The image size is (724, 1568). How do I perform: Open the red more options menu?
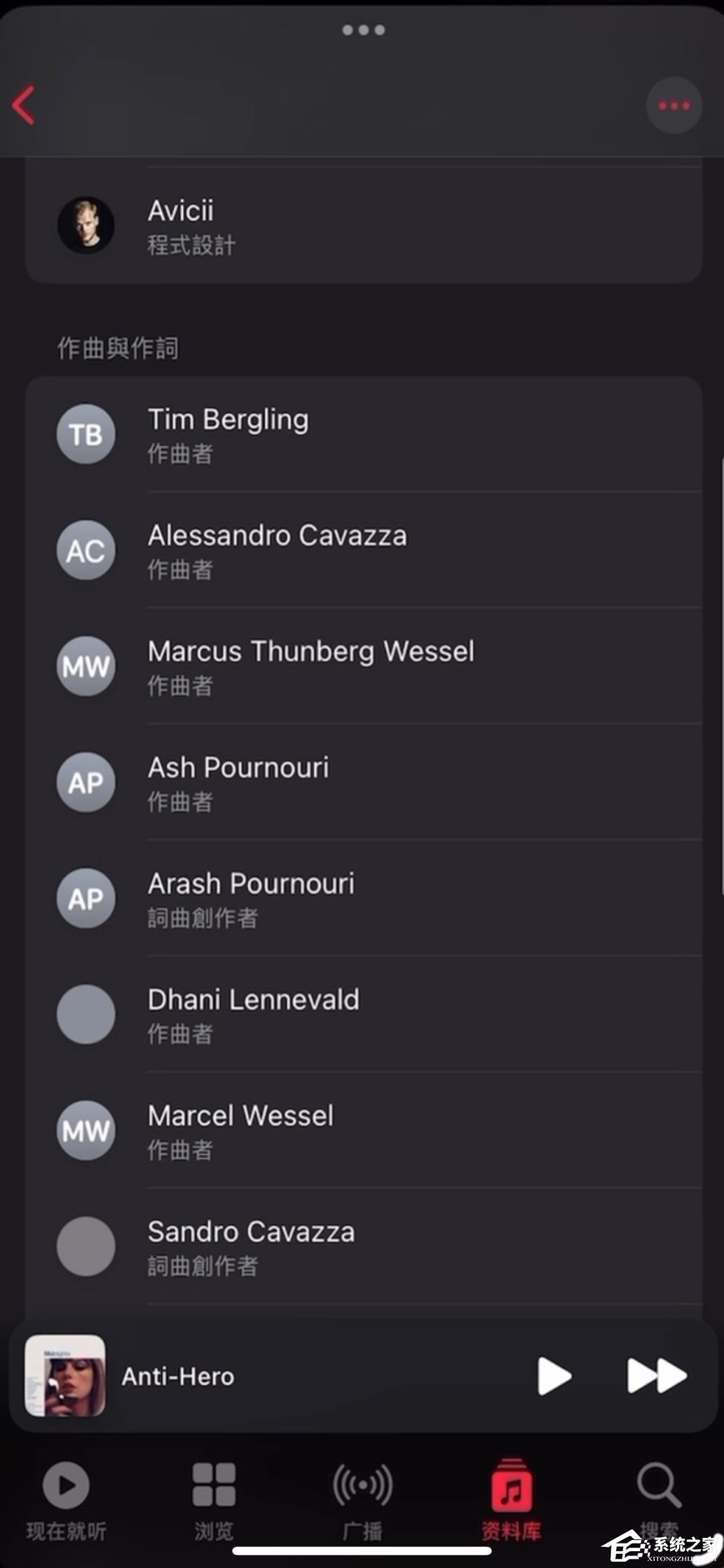(673, 106)
